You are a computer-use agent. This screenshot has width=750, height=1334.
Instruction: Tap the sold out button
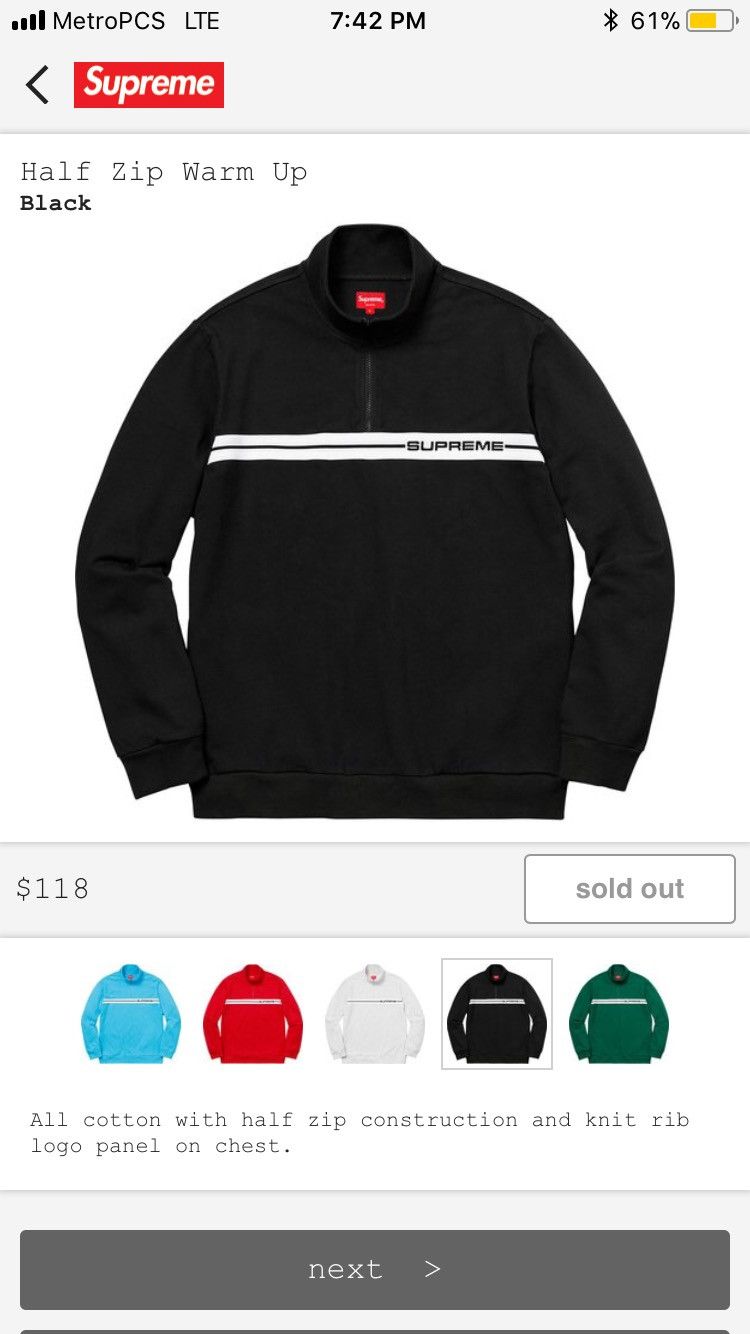(630, 889)
